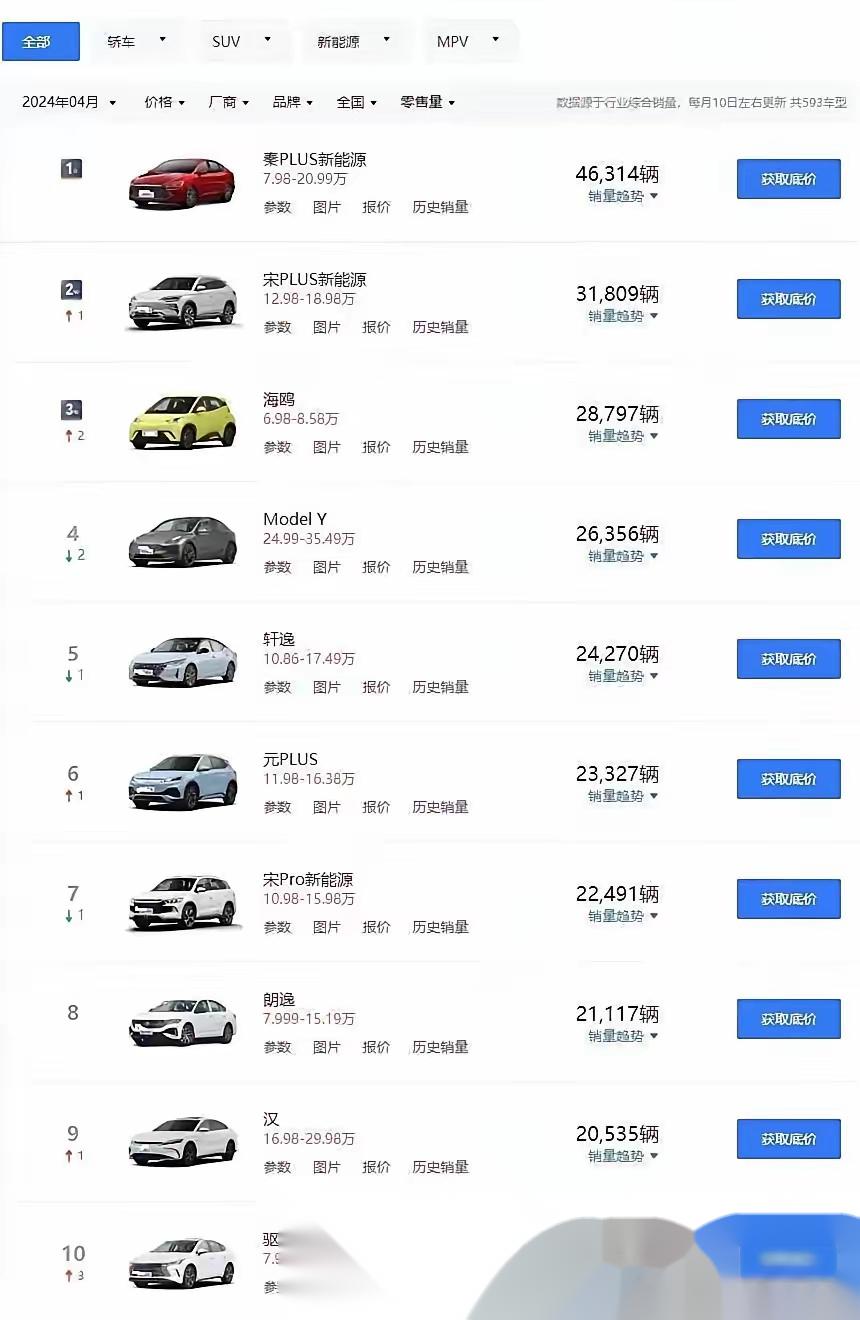Expand 销量趋势 for 秦PLUS新能源

tap(620, 196)
